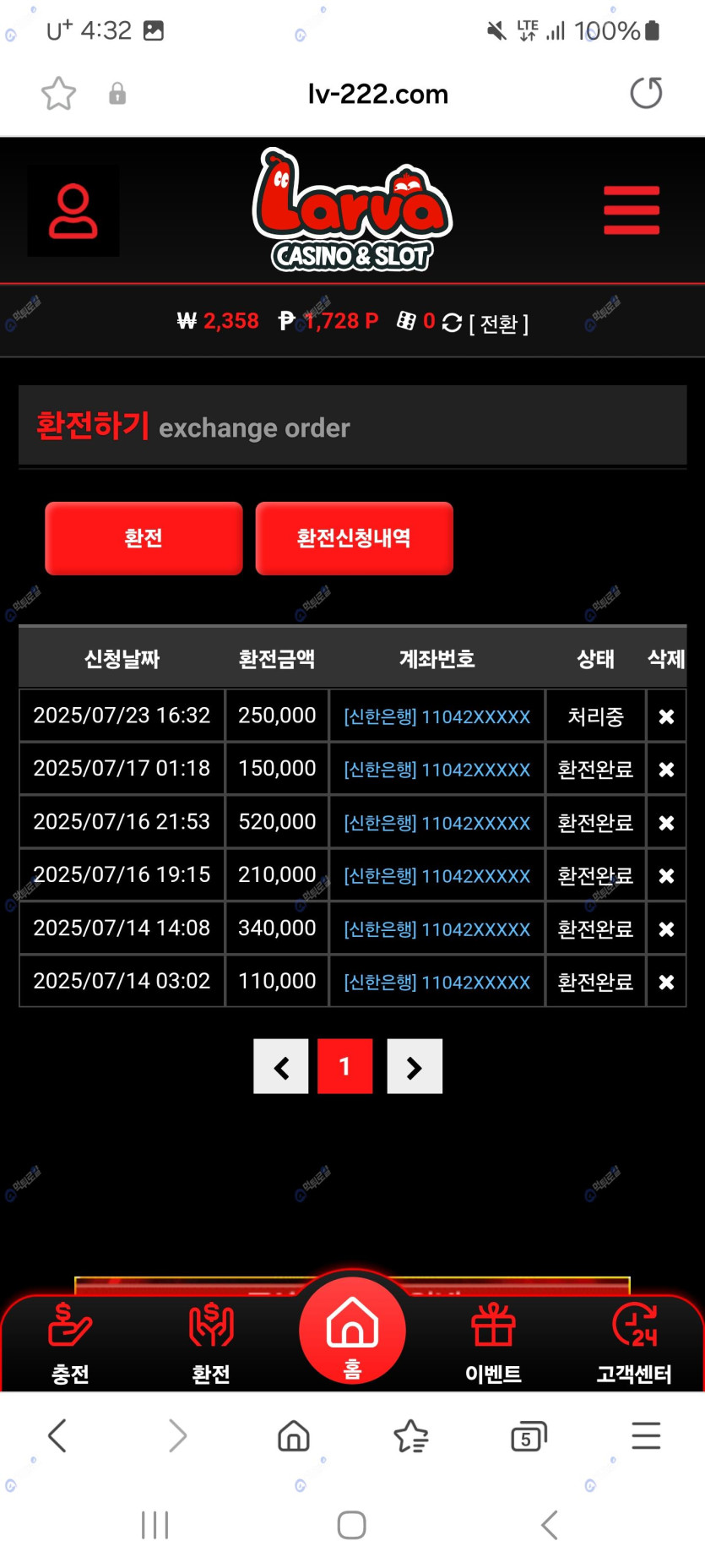
Task: Bookmark this page with star icon
Action: pos(59,94)
